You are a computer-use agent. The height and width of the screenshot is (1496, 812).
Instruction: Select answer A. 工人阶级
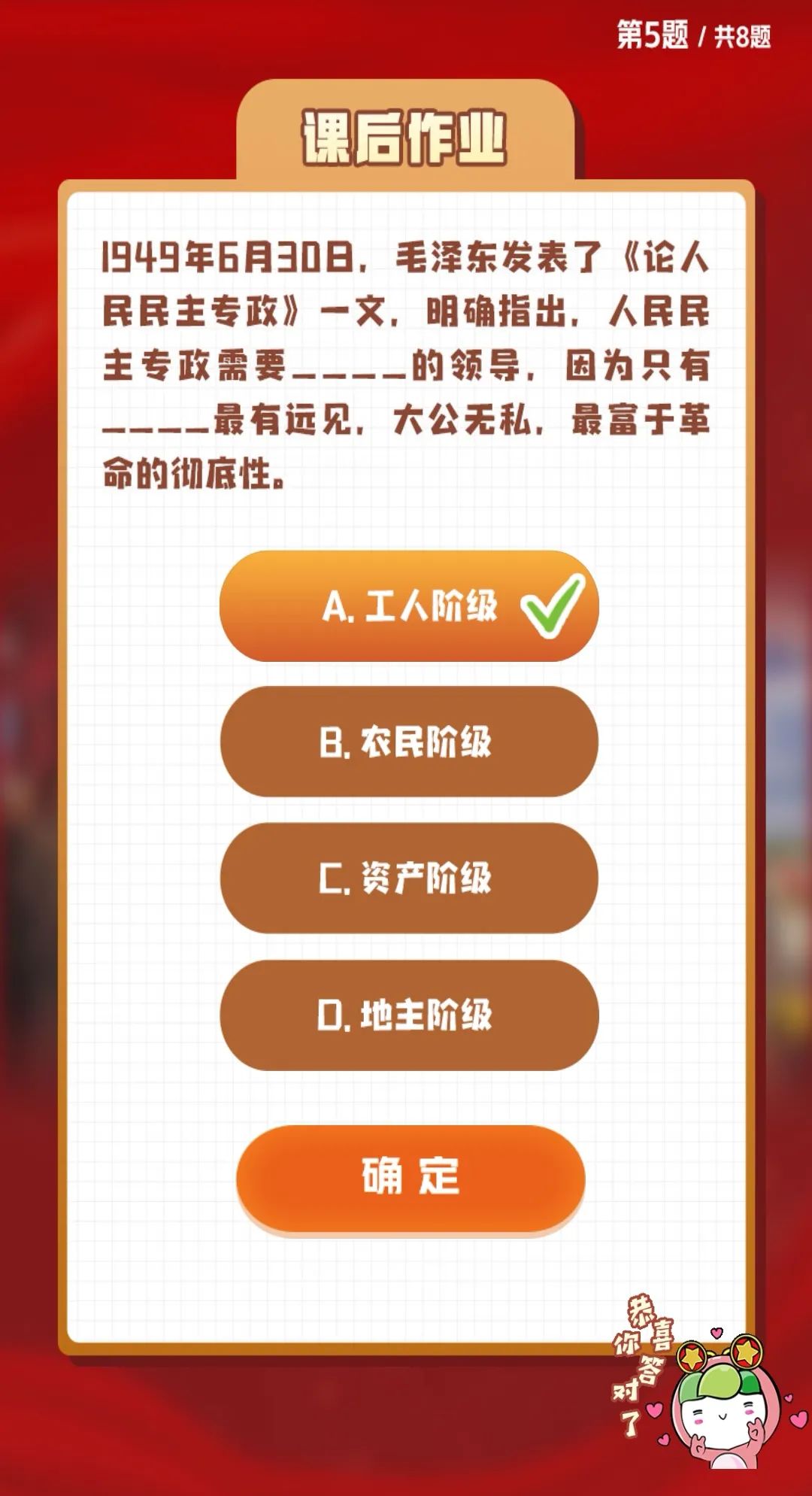pyautogui.click(x=408, y=606)
